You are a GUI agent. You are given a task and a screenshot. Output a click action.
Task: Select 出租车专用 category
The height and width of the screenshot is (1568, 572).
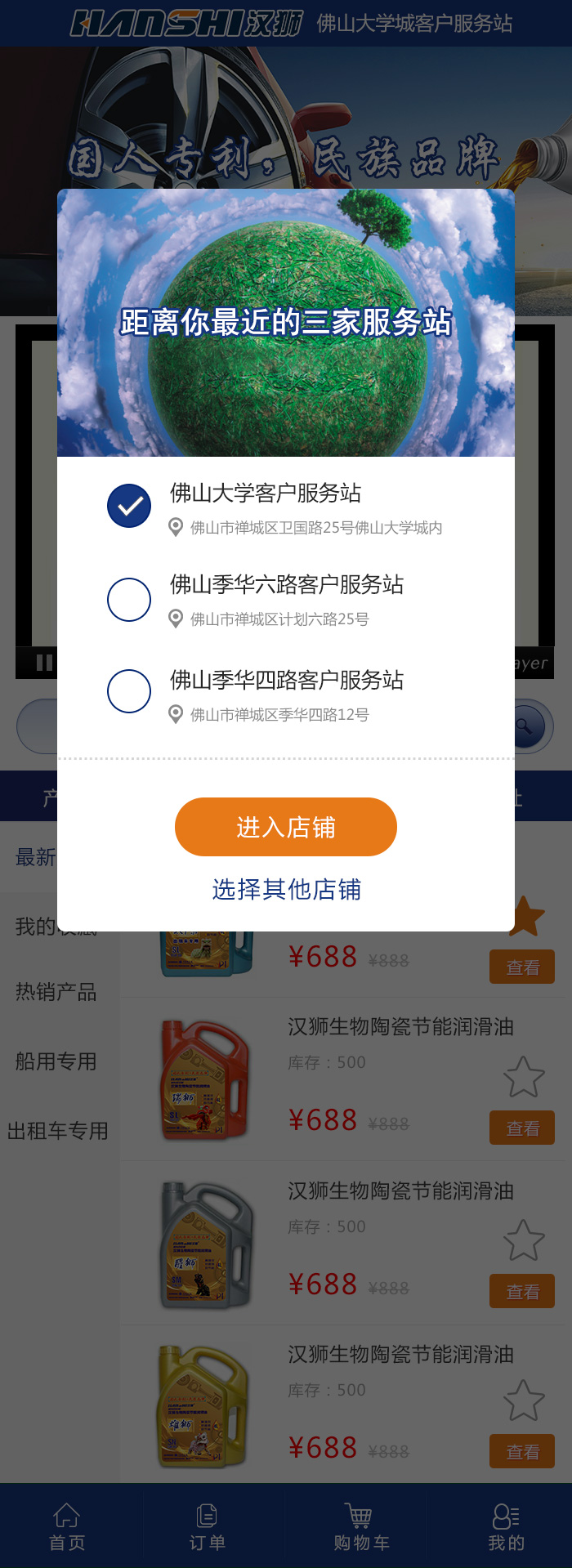click(x=58, y=1131)
